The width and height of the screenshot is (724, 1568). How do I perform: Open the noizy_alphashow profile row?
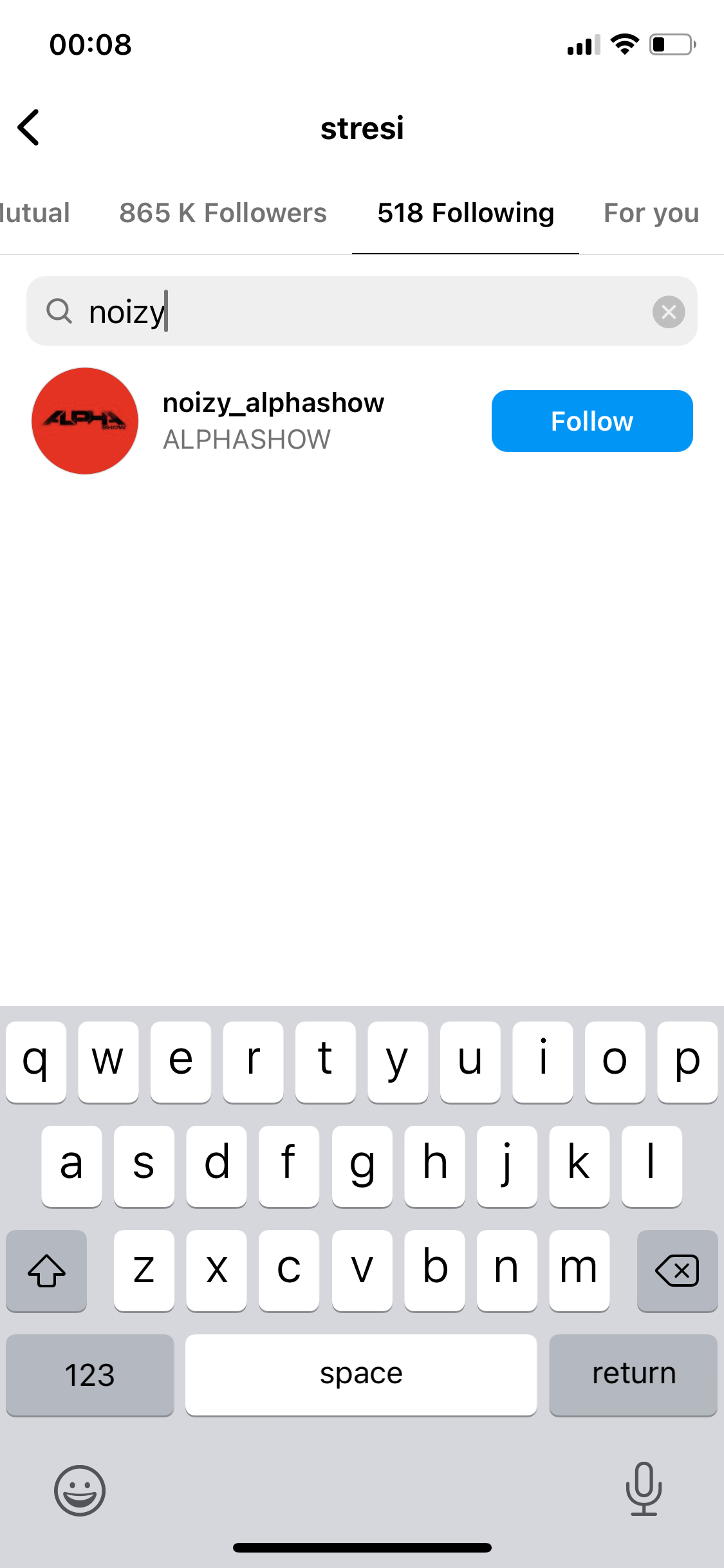257,421
